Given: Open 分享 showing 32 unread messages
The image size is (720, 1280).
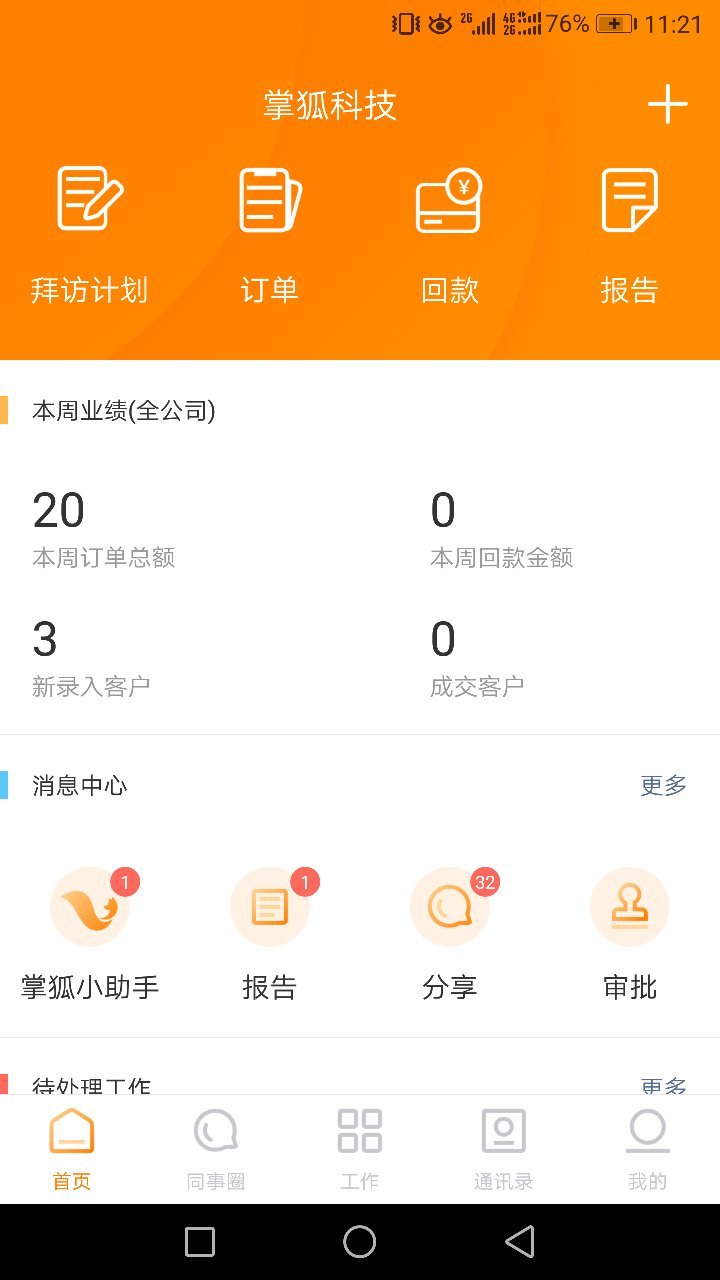Looking at the screenshot, I should tap(449, 907).
